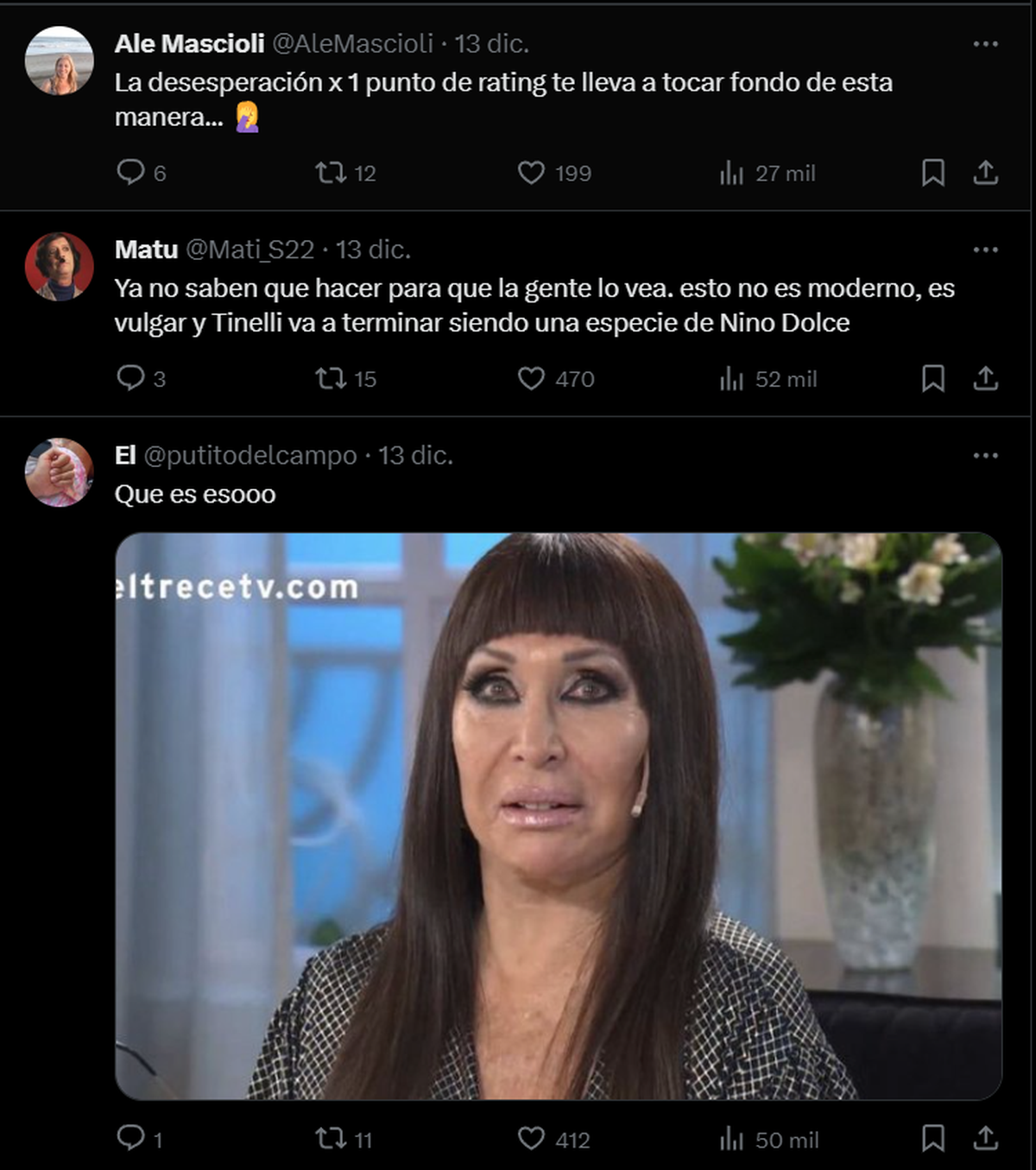Share Matu's tweet

click(985, 378)
